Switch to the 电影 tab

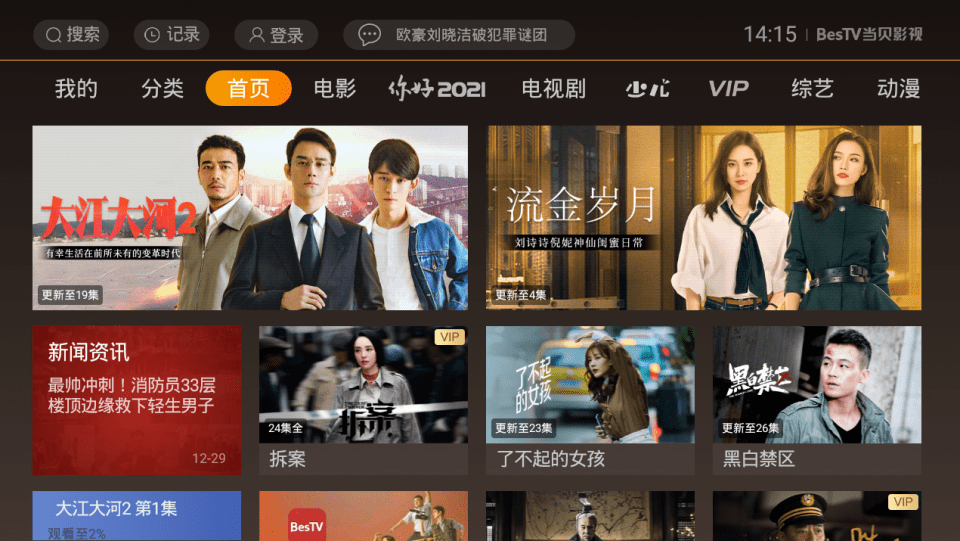point(334,89)
